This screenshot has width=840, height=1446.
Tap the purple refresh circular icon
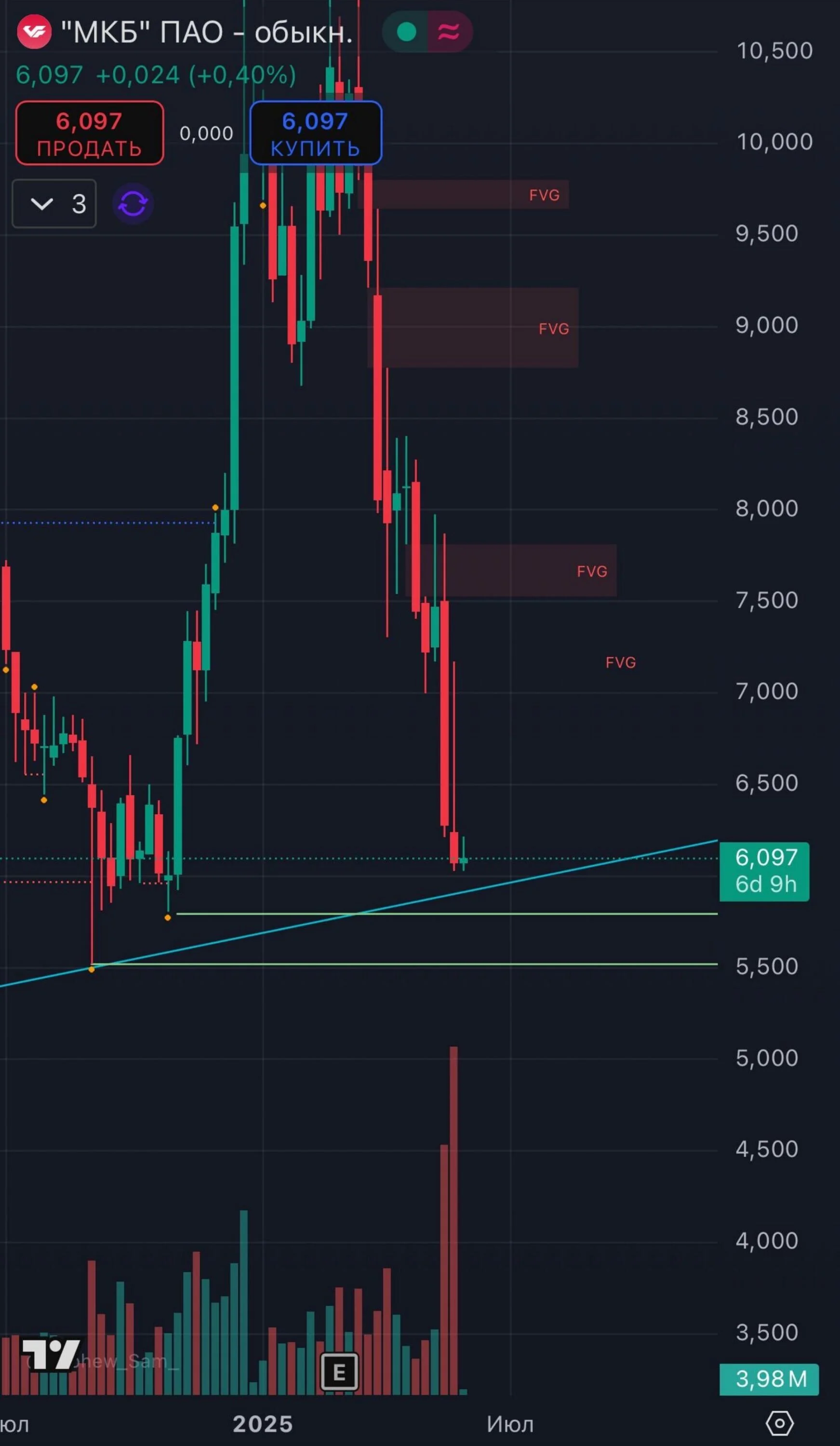click(x=133, y=204)
